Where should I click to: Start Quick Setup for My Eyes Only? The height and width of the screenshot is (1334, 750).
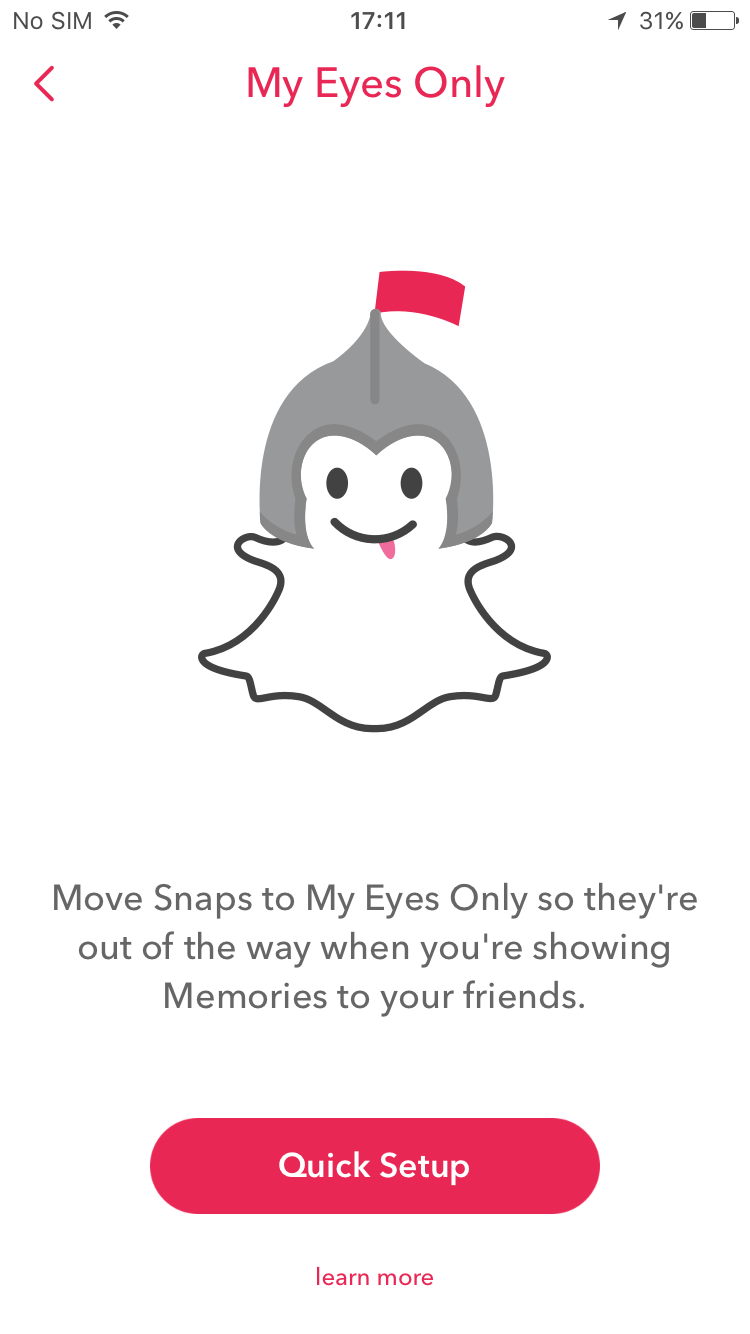[375, 1165]
